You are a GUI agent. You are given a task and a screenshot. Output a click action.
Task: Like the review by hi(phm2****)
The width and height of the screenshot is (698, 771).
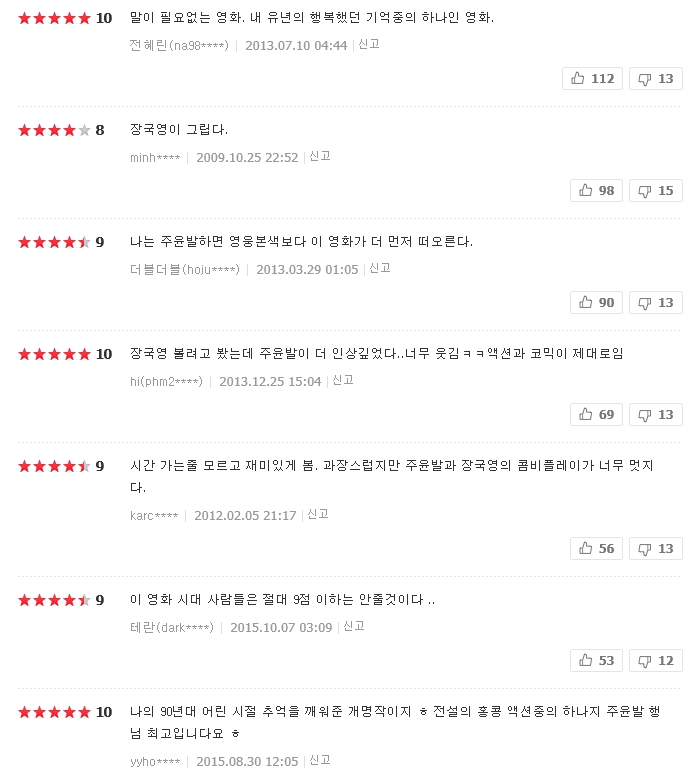click(x=596, y=415)
